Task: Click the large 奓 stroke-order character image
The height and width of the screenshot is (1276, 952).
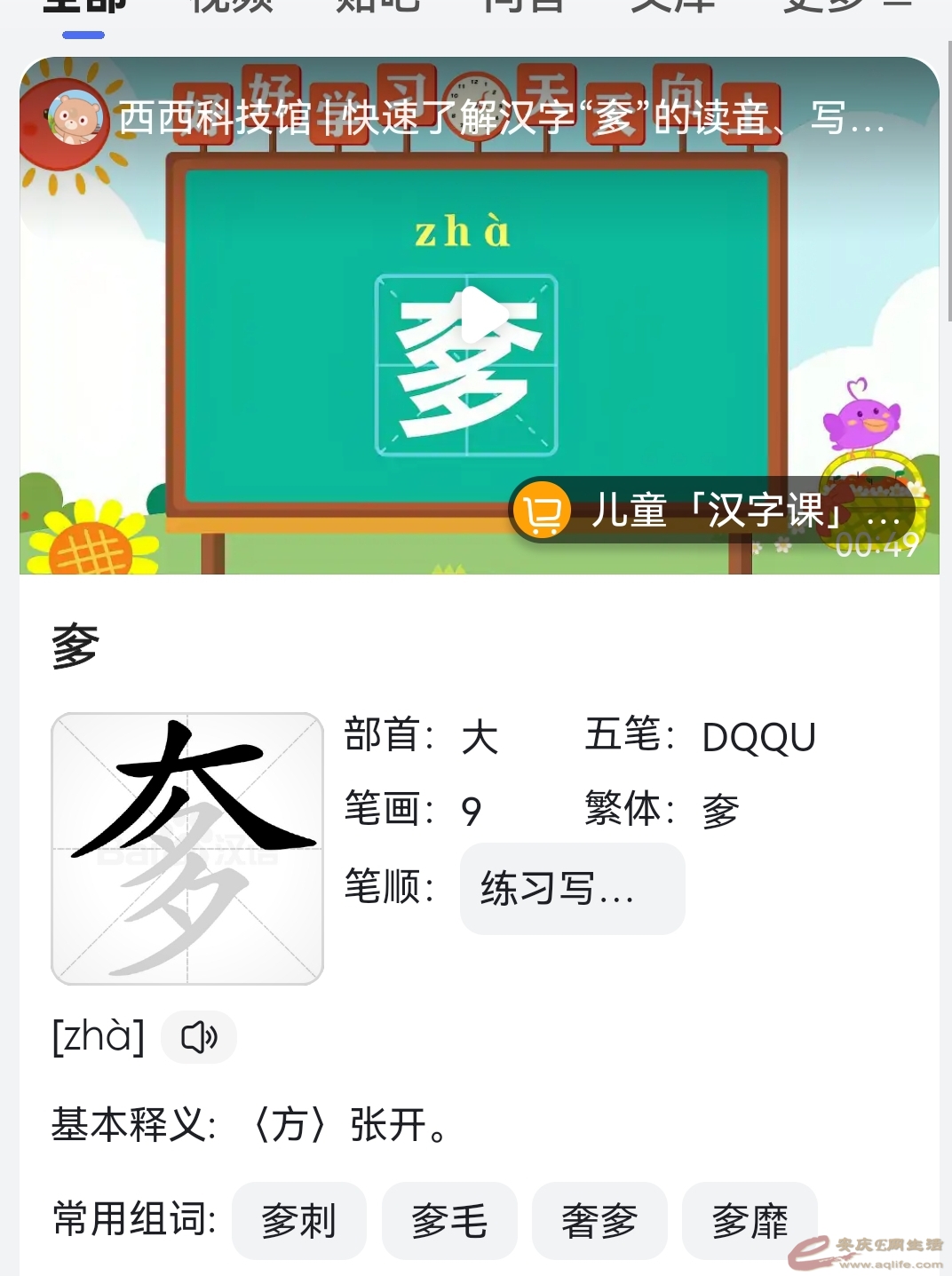Action: click(x=187, y=844)
